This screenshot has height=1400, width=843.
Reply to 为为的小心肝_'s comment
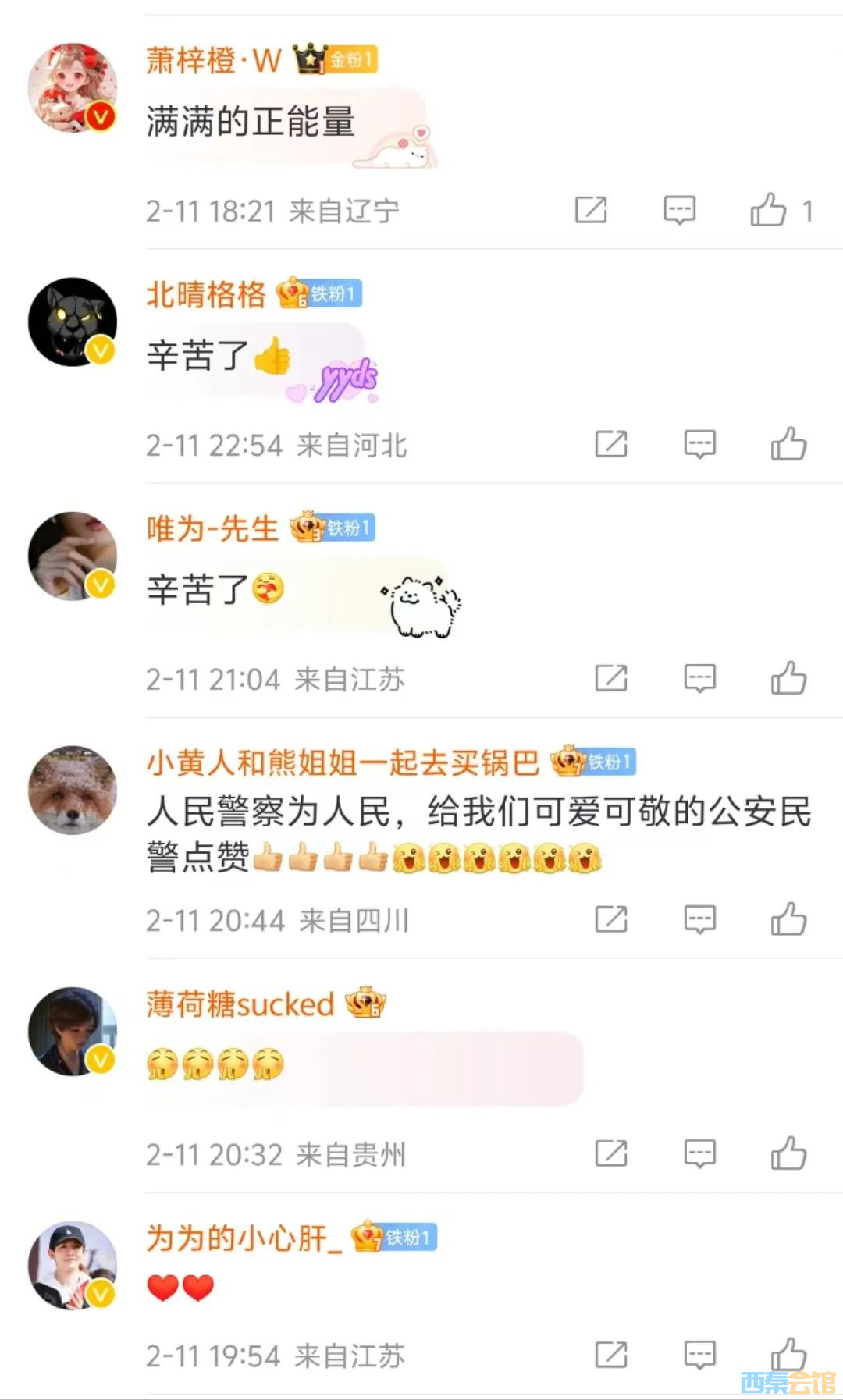[x=699, y=1355]
